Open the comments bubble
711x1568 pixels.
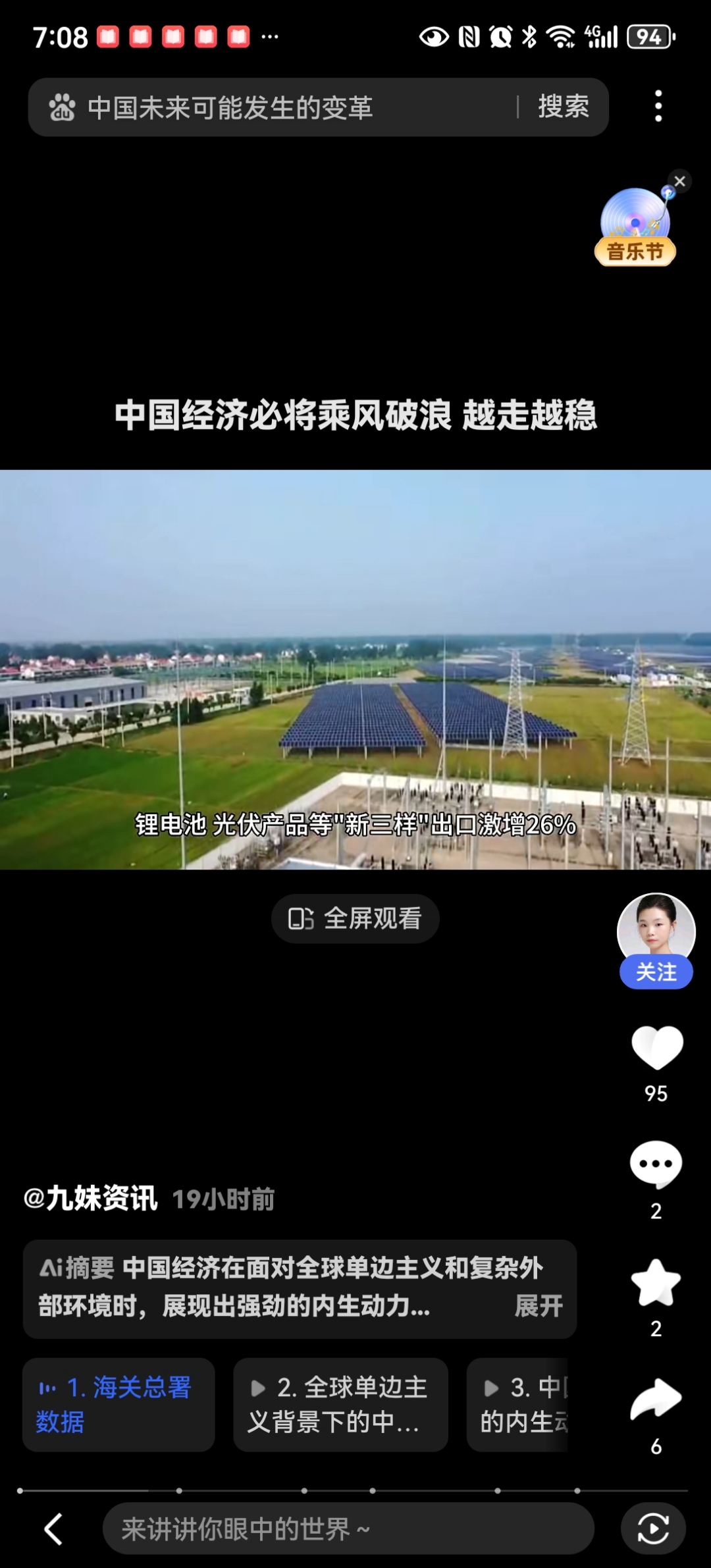coord(656,1164)
